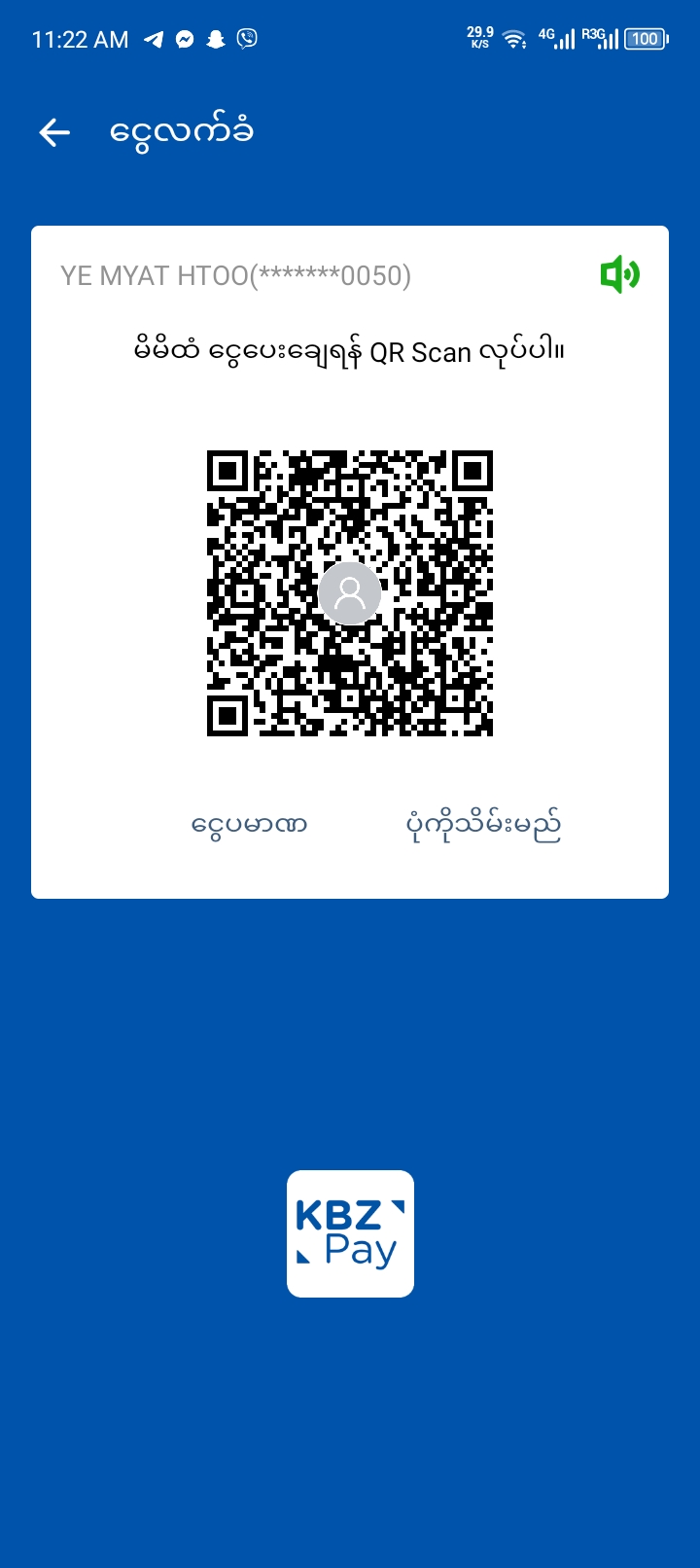Tap ငွေပမာဏ to set the amount

coord(250,826)
